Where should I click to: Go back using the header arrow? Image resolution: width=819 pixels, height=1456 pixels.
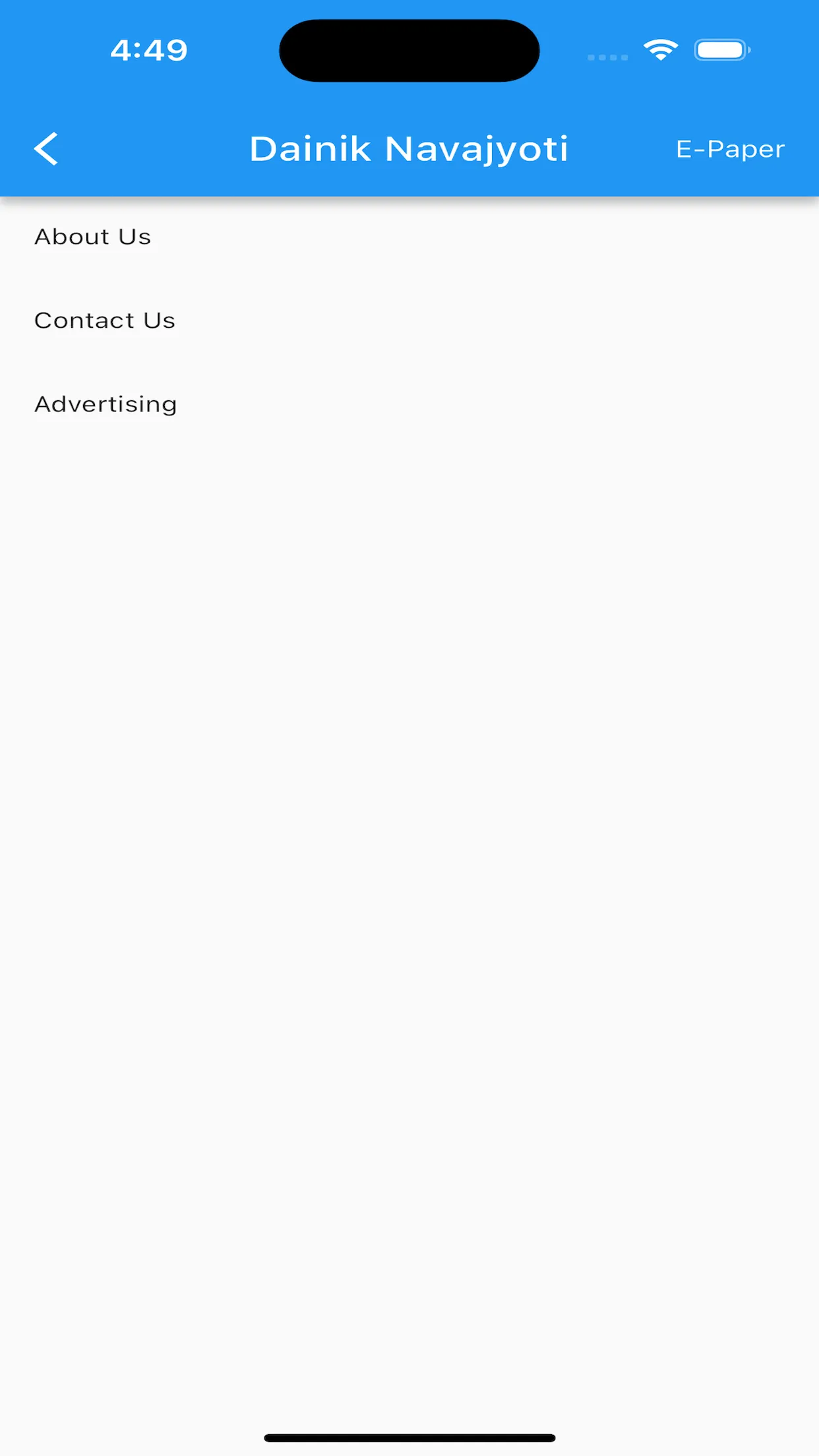tap(46, 148)
